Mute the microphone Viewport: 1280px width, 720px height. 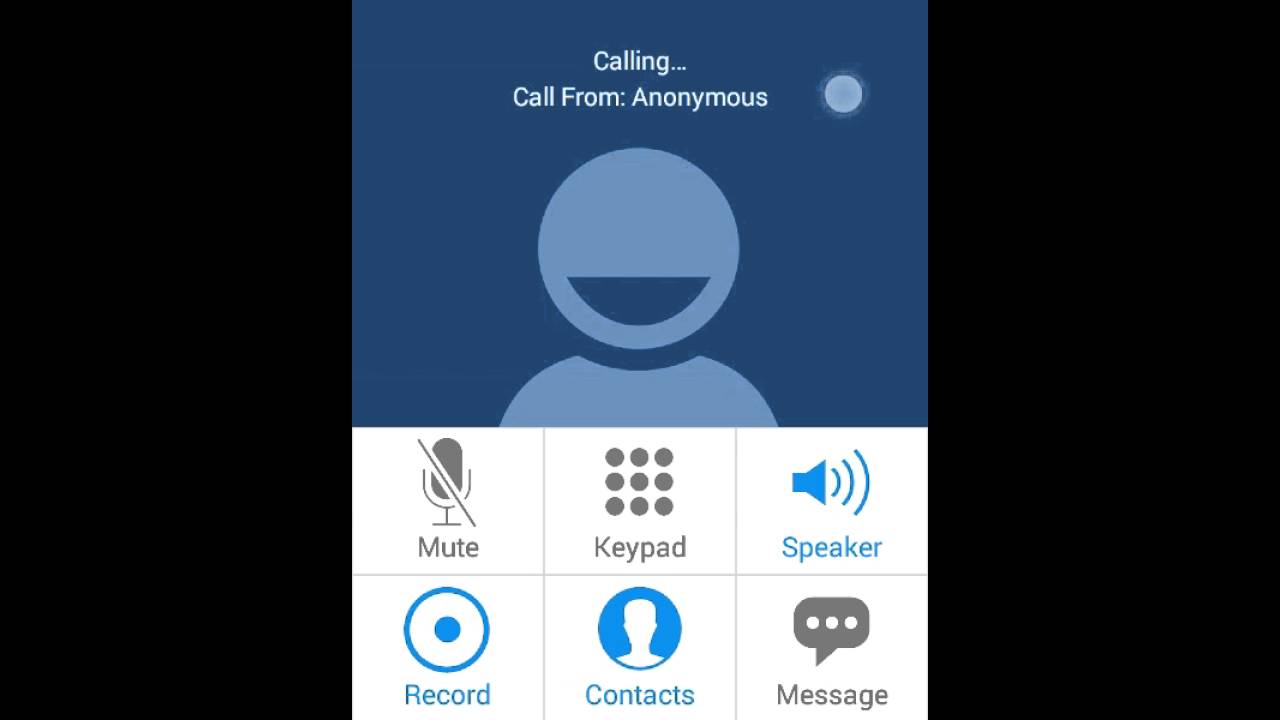pos(447,500)
